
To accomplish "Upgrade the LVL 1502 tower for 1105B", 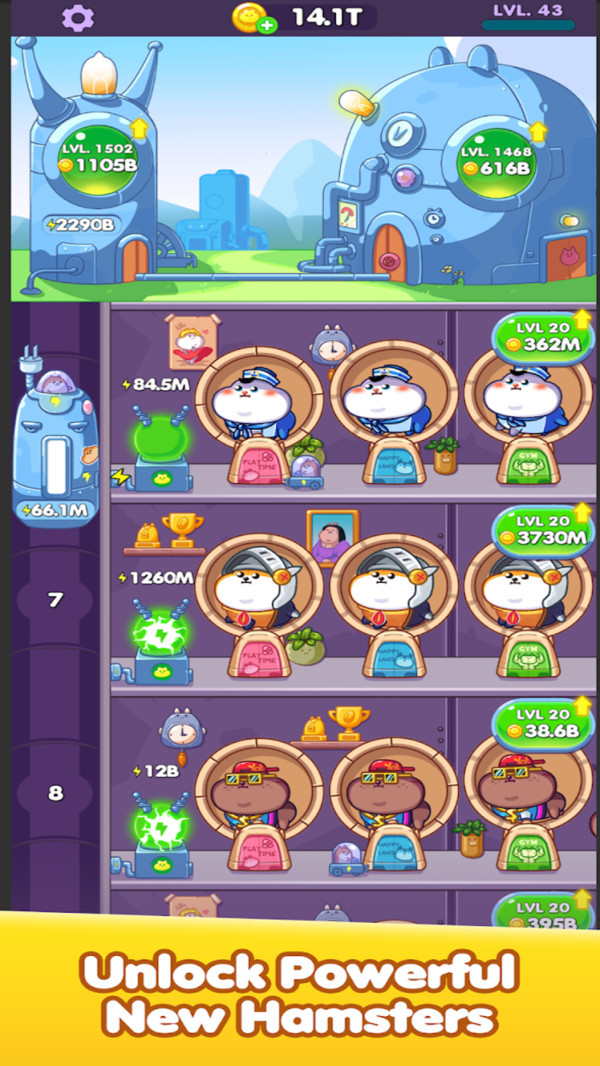I will 99,156.
